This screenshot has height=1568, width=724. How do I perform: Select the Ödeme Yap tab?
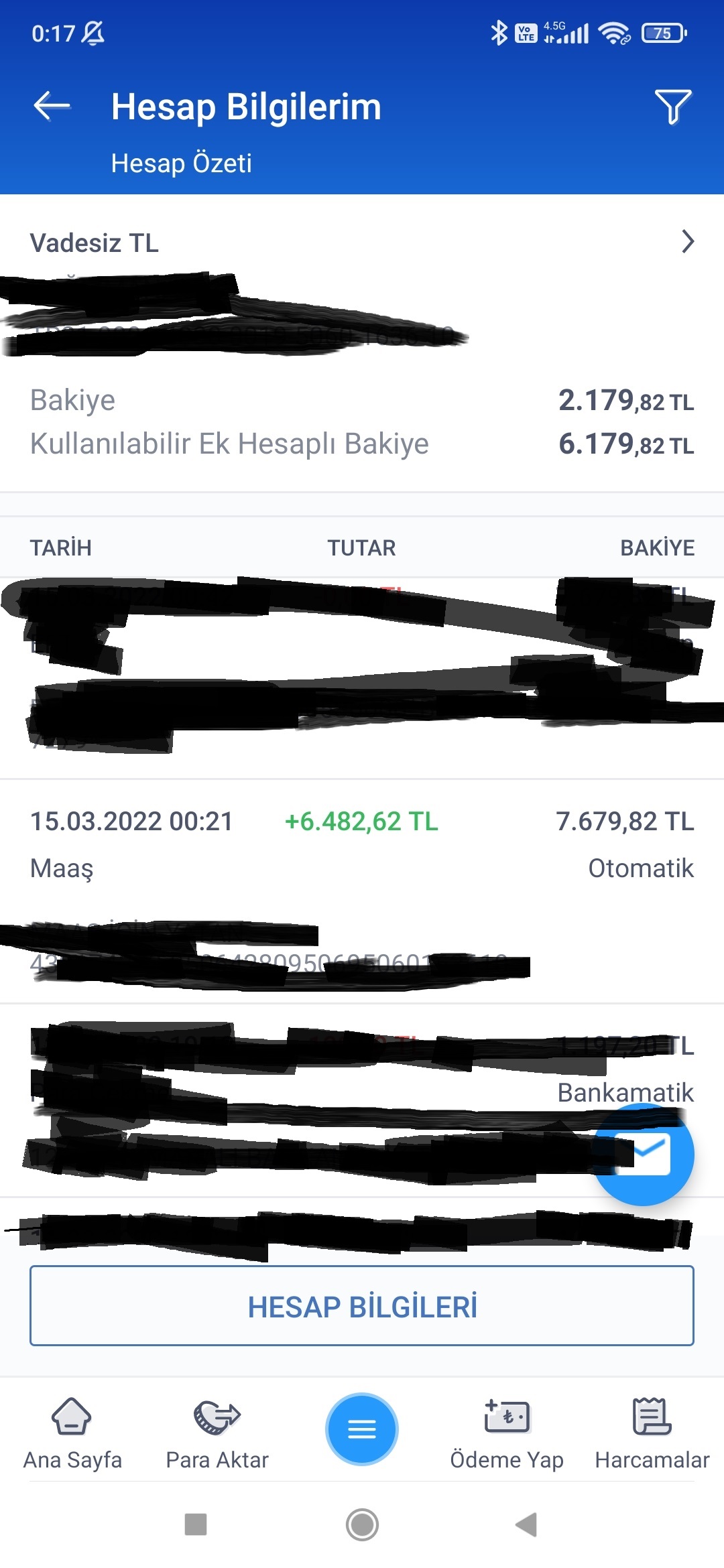507,1434
